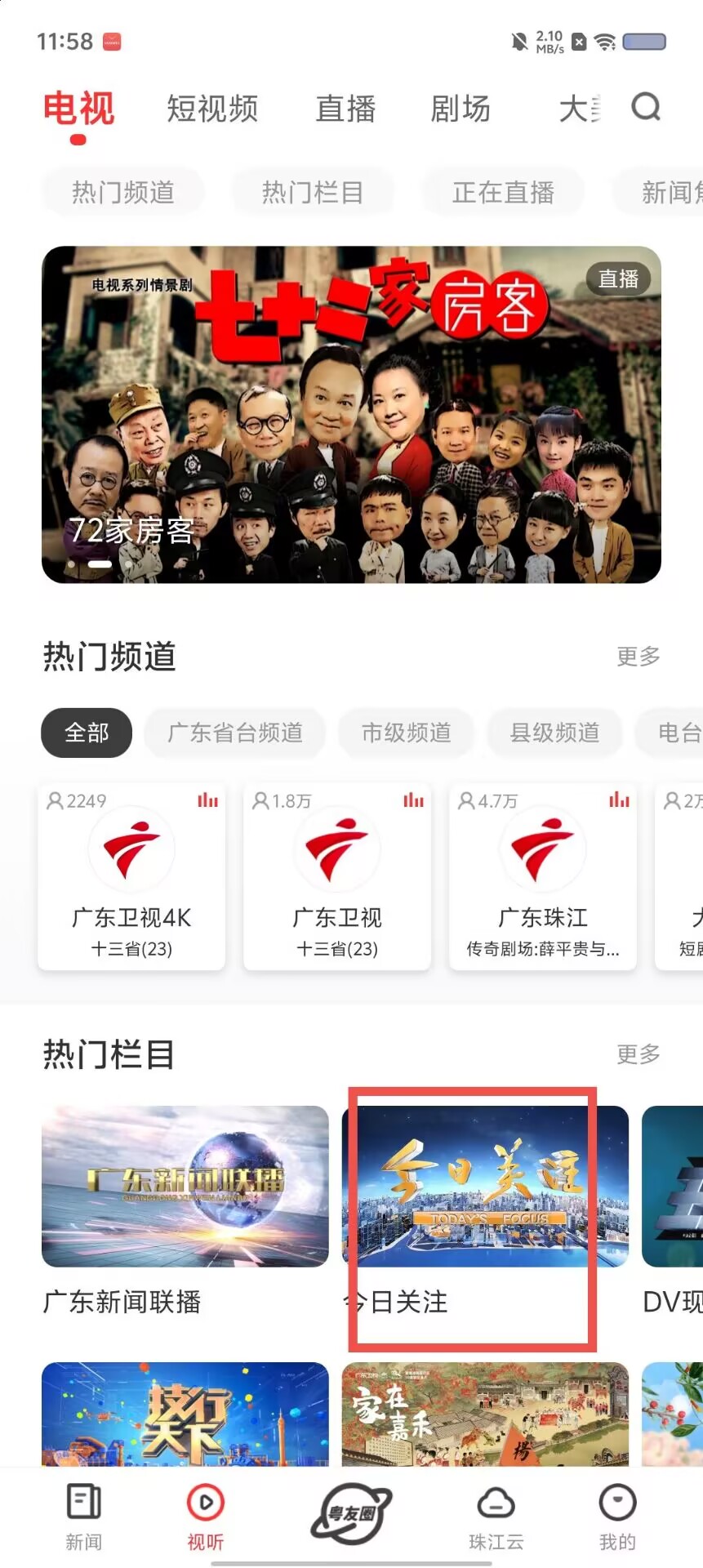Viewport: 703px width, 1568px height.
Task: Open the 广东新闻联播 program
Action: click(x=185, y=1211)
